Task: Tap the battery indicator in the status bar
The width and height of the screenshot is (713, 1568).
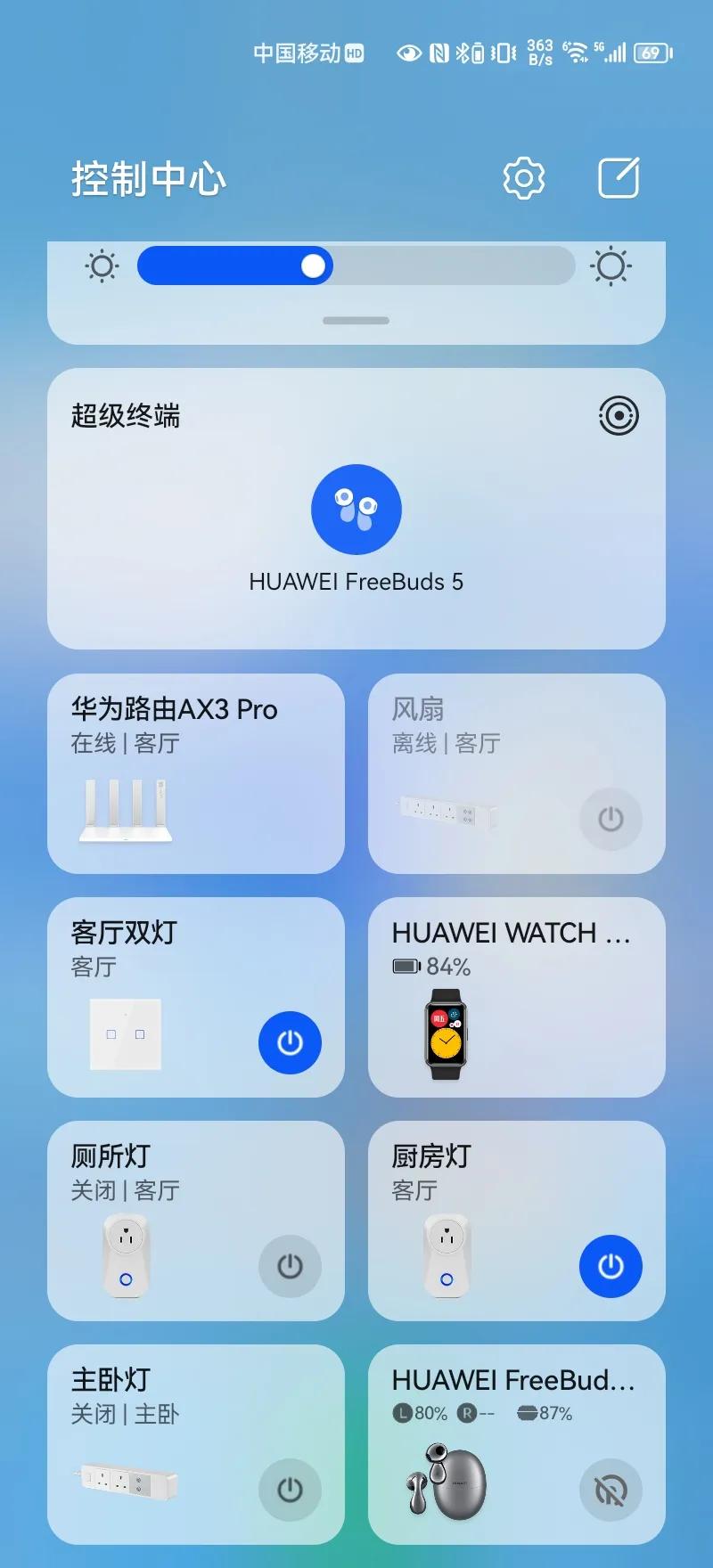Action: pyautogui.click(x=650, y=53)
